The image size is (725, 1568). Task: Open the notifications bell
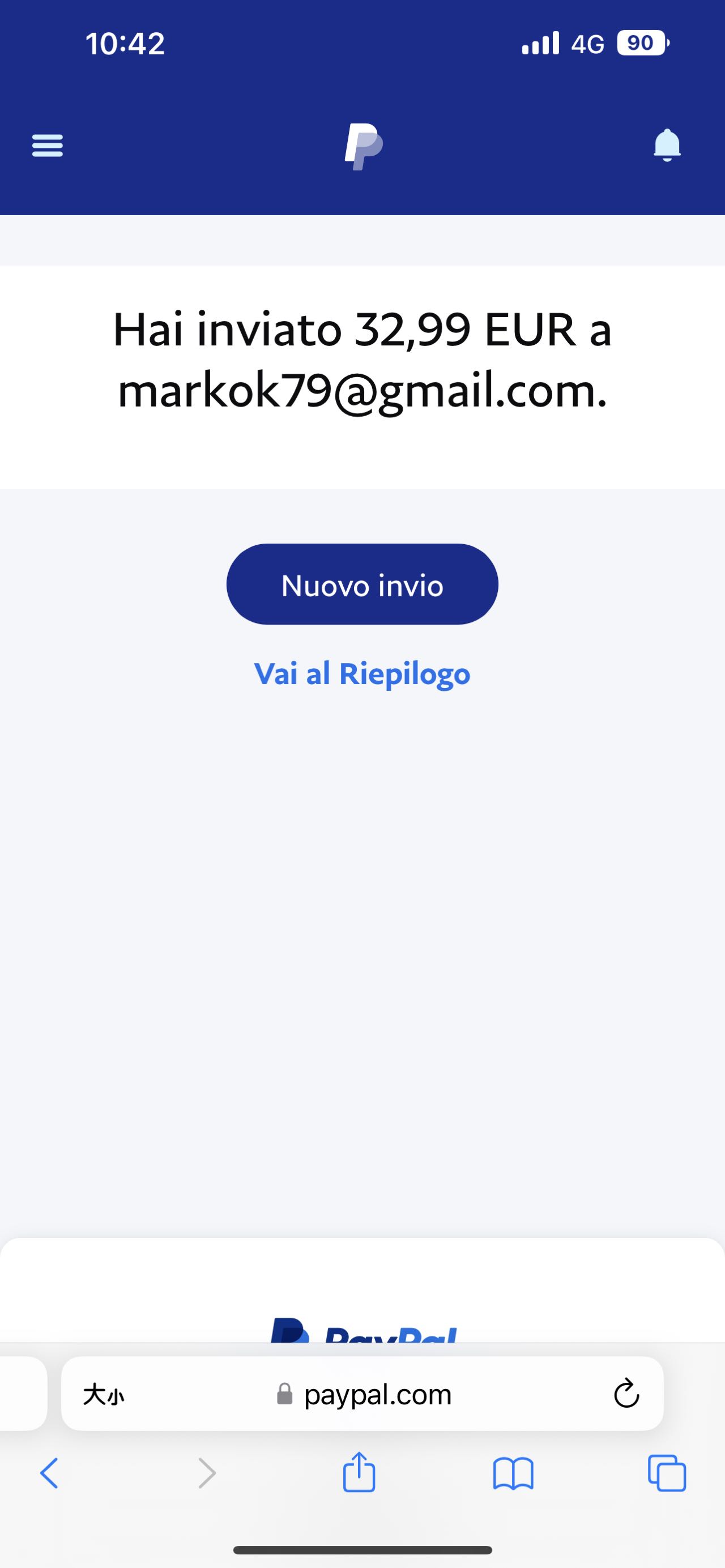pyautogui.click(x=667, y=146)
